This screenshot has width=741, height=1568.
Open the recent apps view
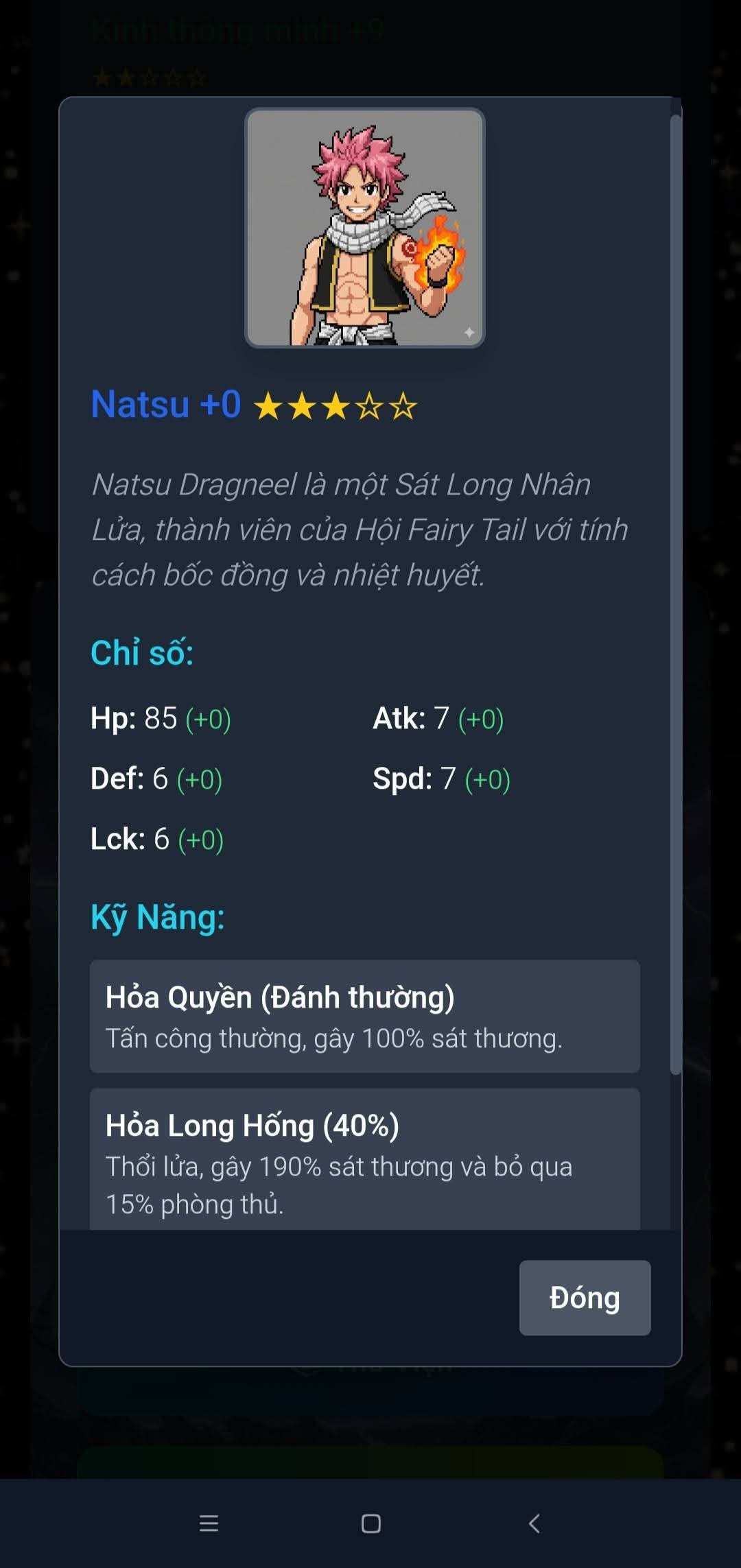pos(209,1523)
